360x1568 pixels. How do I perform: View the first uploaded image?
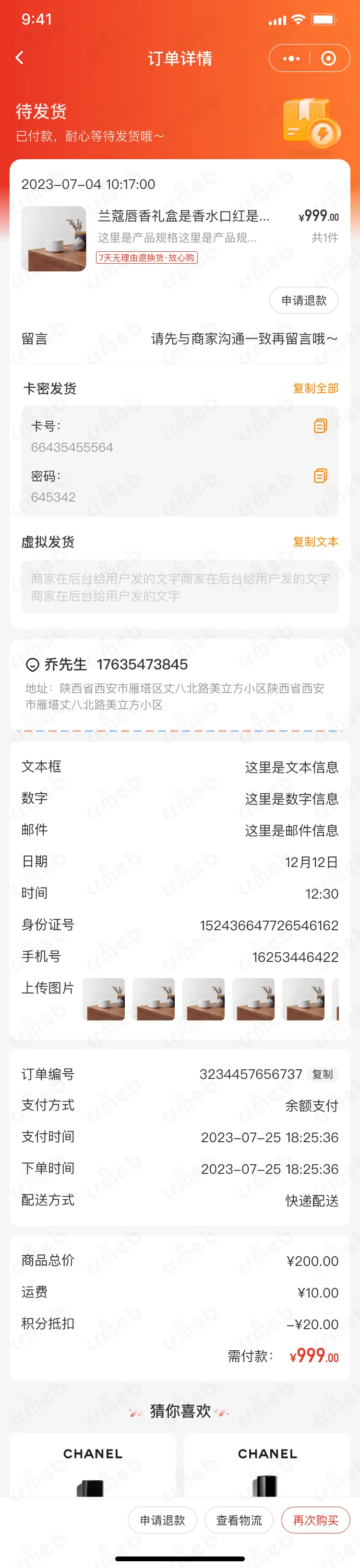104,999
